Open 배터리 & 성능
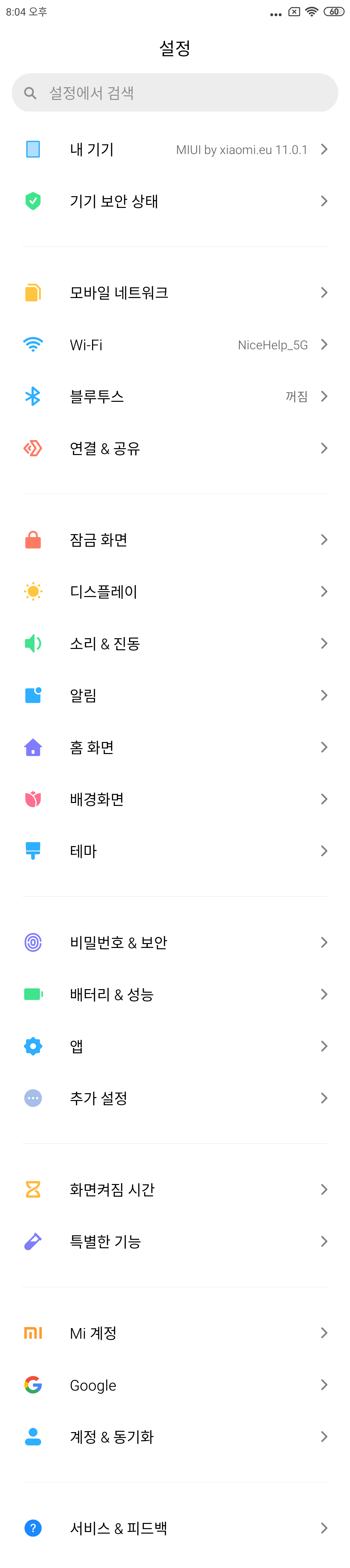Screen dimensions: 350x1568 pos(175,994)
